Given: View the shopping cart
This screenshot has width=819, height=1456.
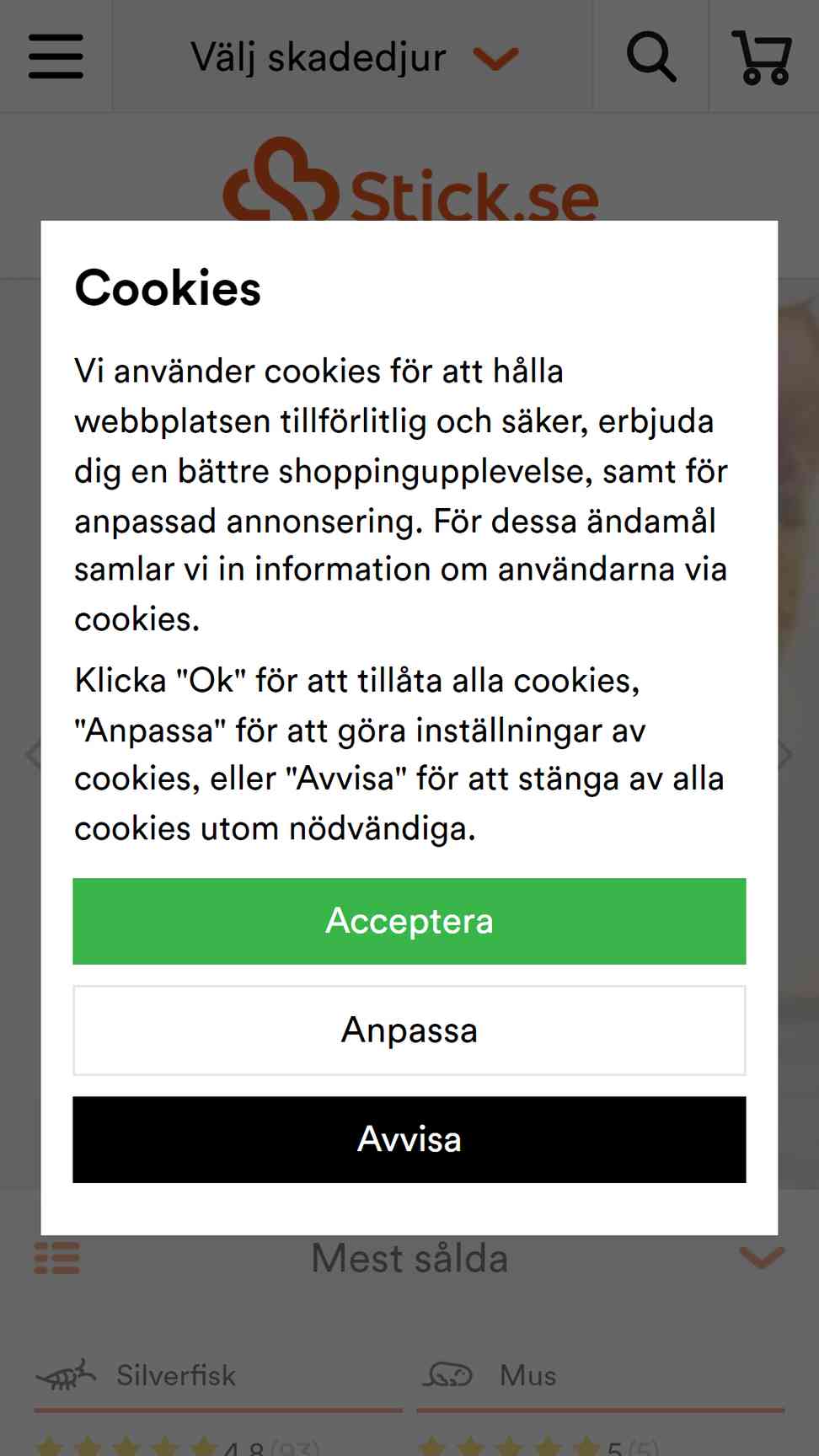Looking at the screenshot, I should coord(763,57).
